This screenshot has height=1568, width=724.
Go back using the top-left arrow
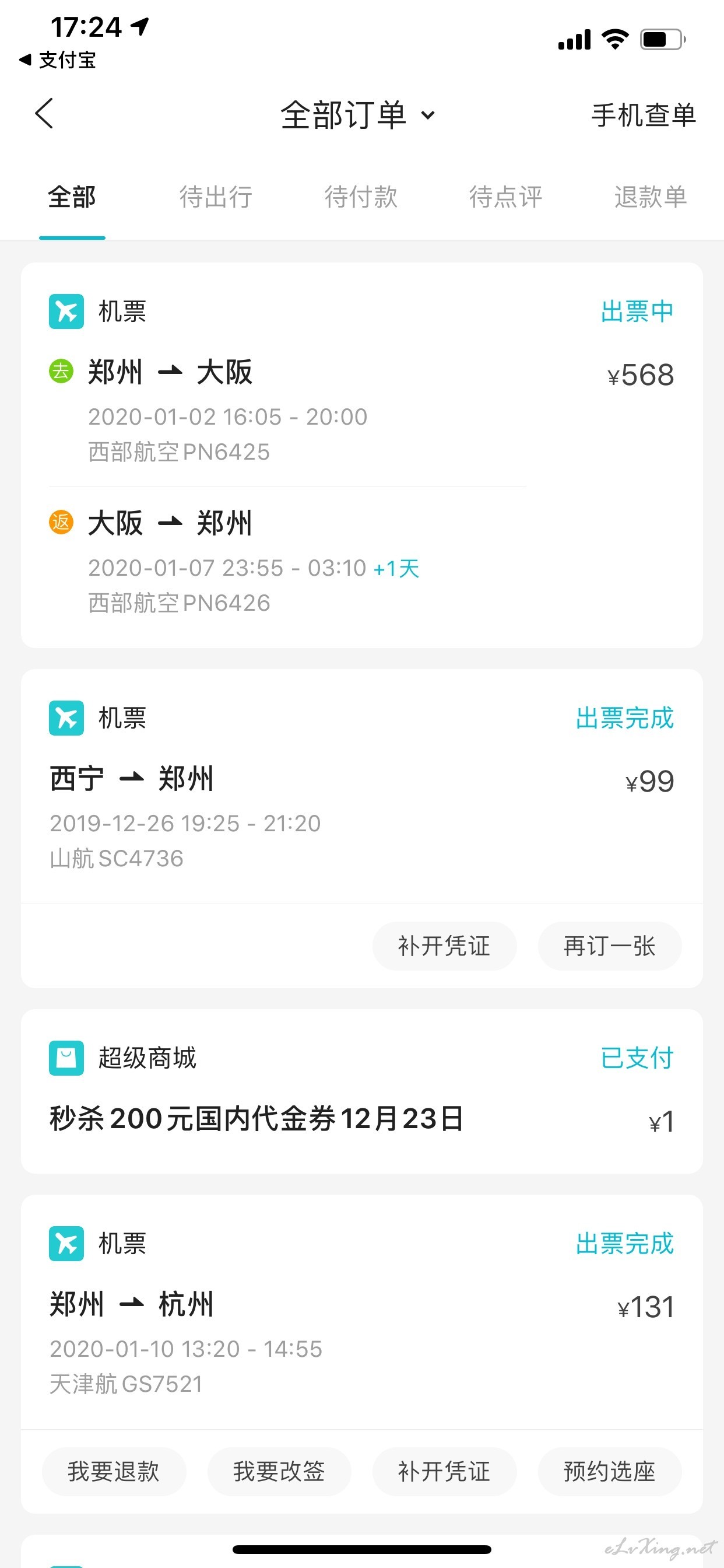coord(44,114)
